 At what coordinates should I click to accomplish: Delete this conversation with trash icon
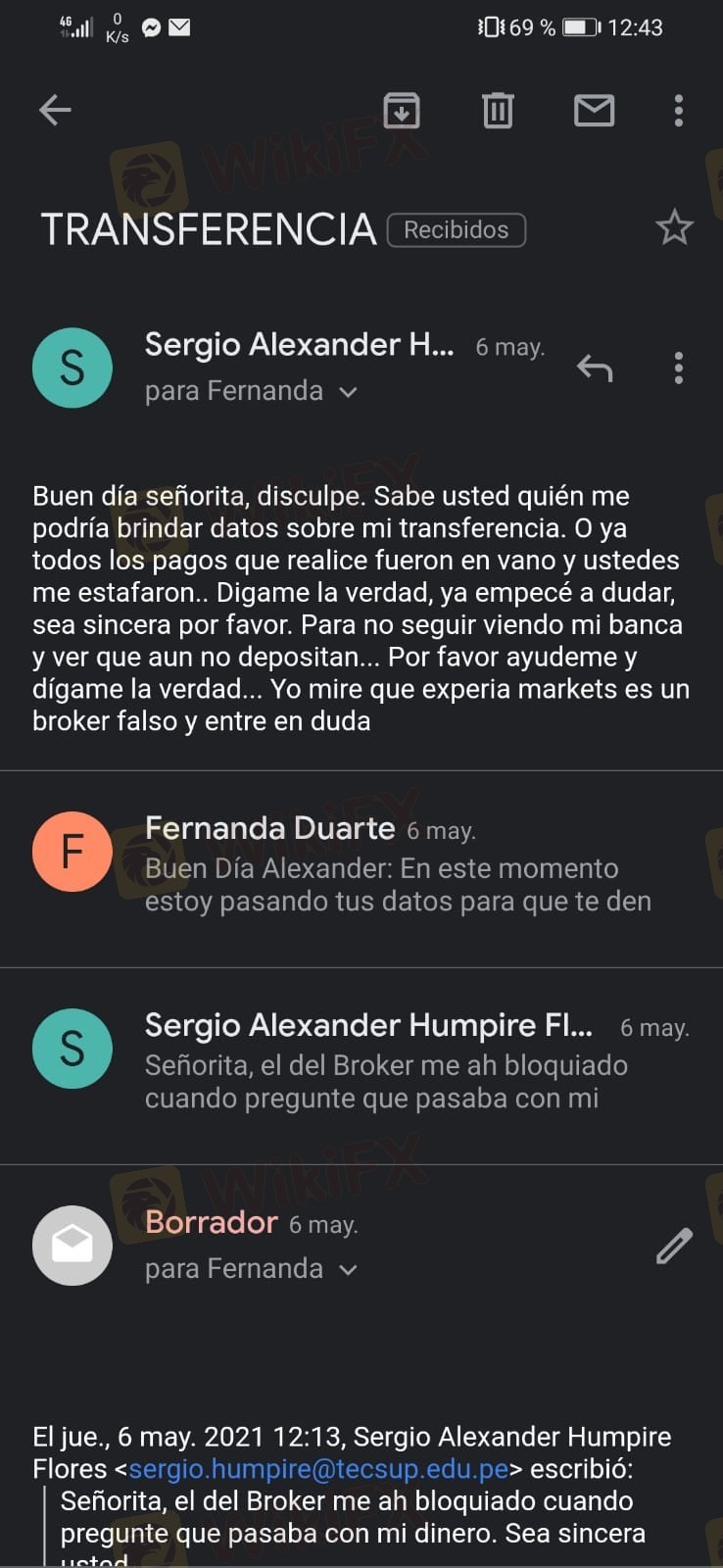[x=498, y=110]
